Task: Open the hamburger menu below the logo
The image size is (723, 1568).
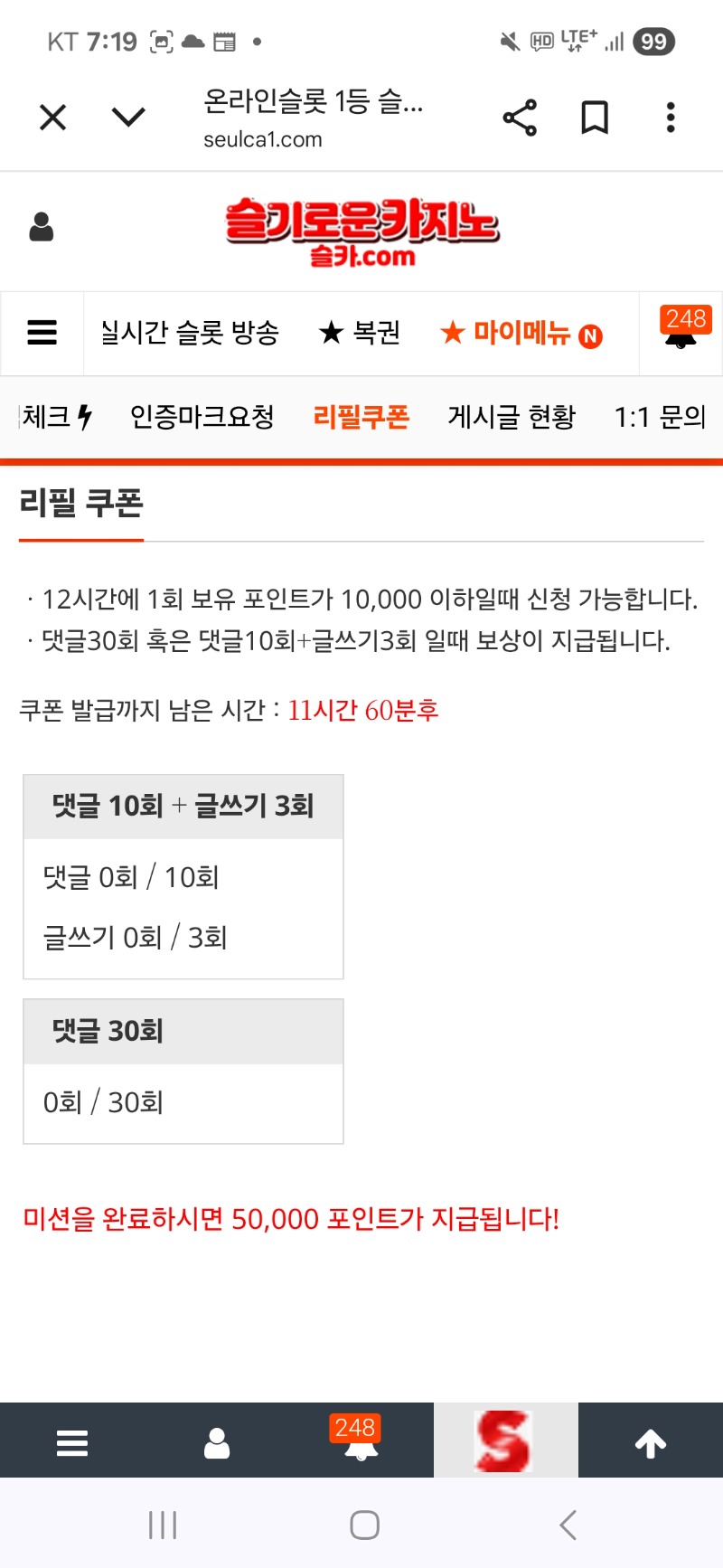Action: pos(42,333)
